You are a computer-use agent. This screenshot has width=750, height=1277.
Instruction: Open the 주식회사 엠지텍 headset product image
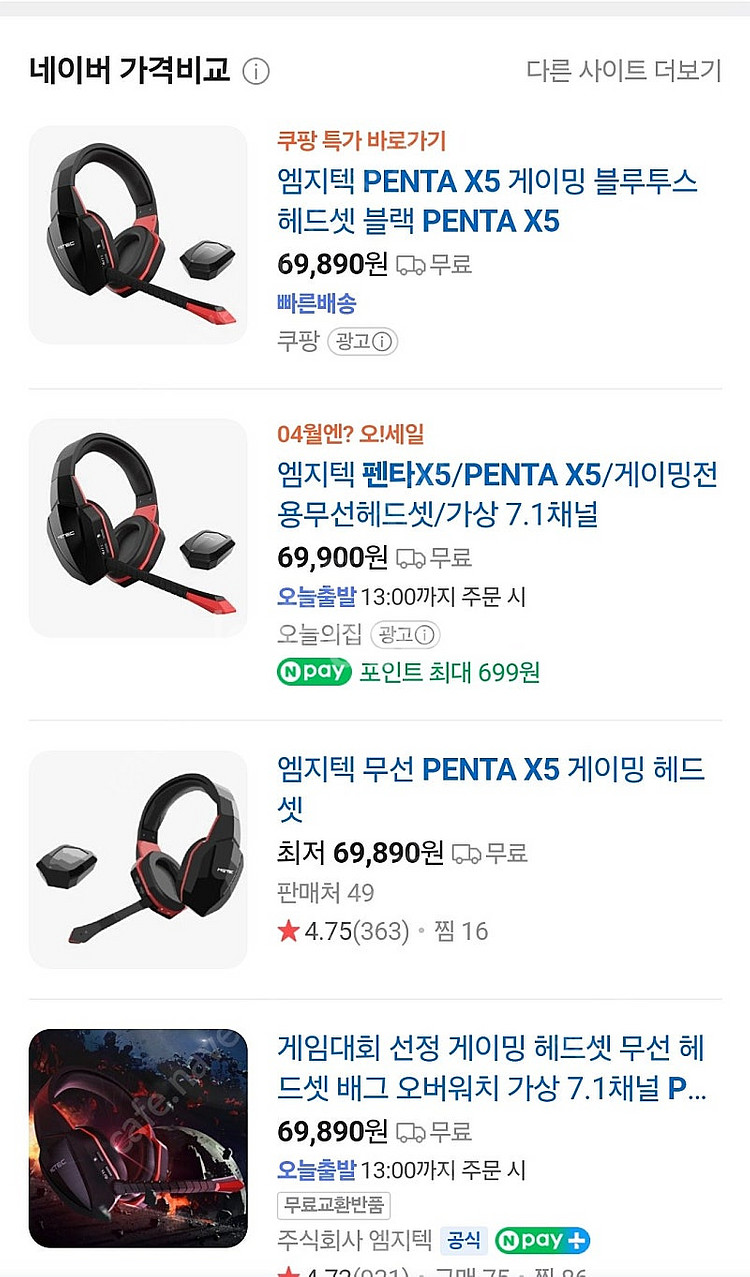coord(138,1138)
